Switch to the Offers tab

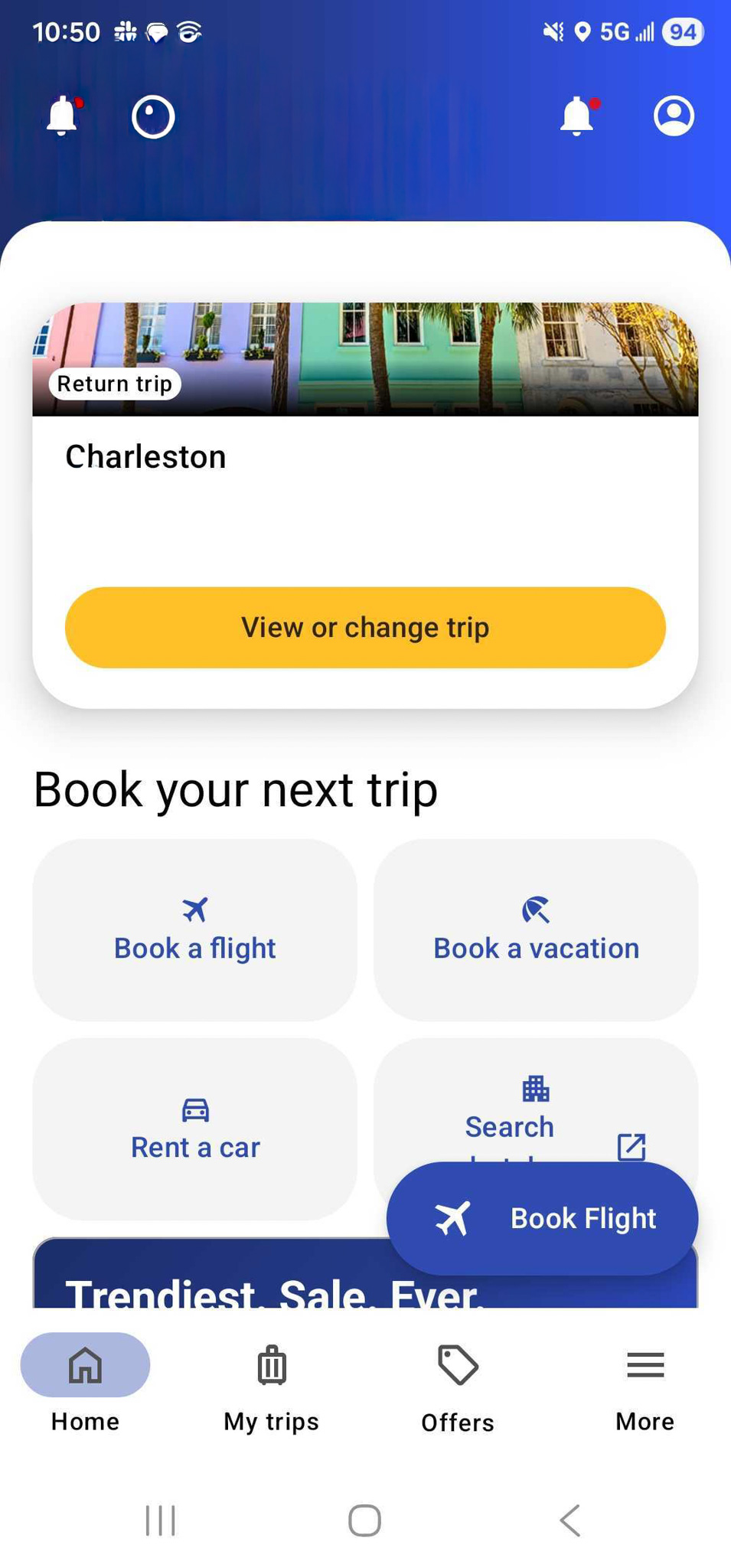pos(458,1387)
